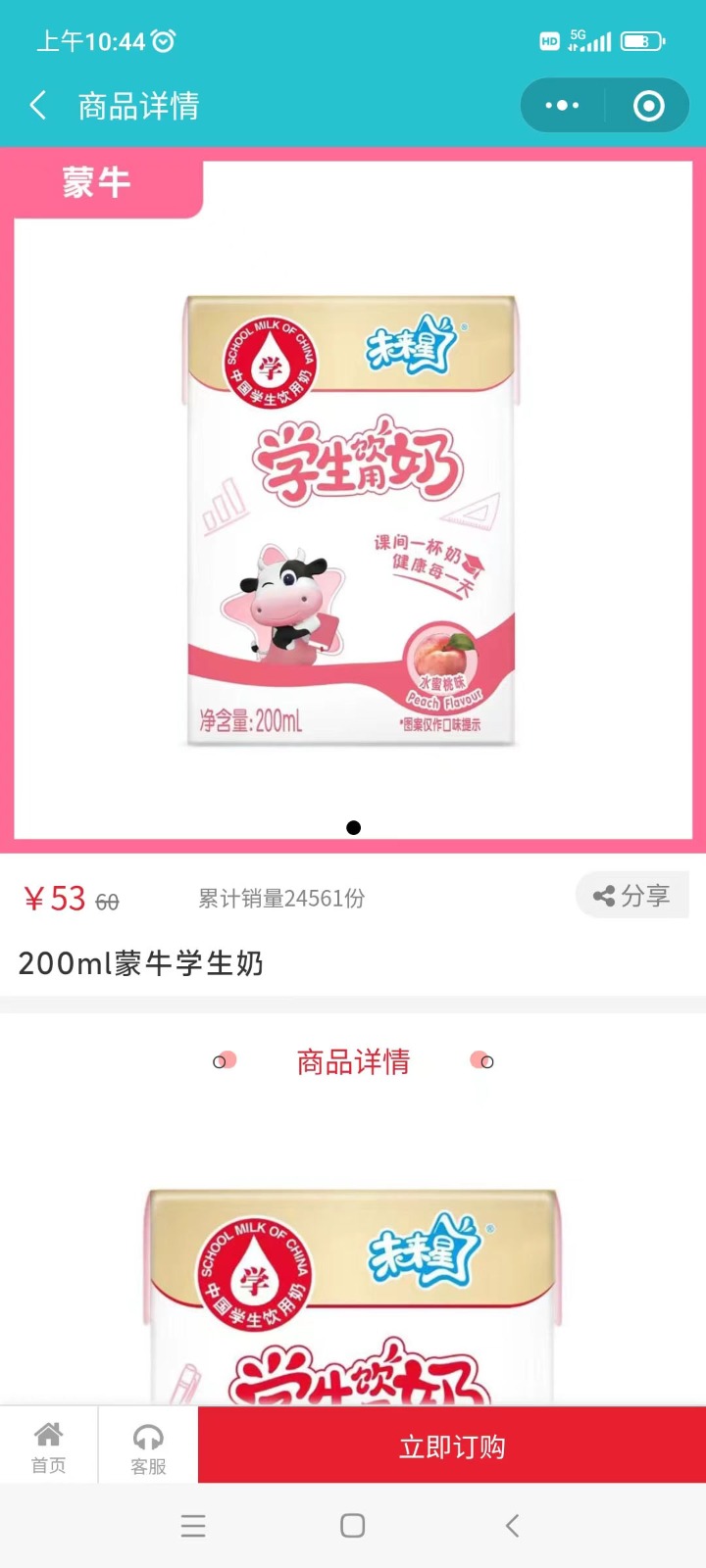Tap 立即订购 to order now
This screenshot has width=706, height=1568.
(452, 1446)
